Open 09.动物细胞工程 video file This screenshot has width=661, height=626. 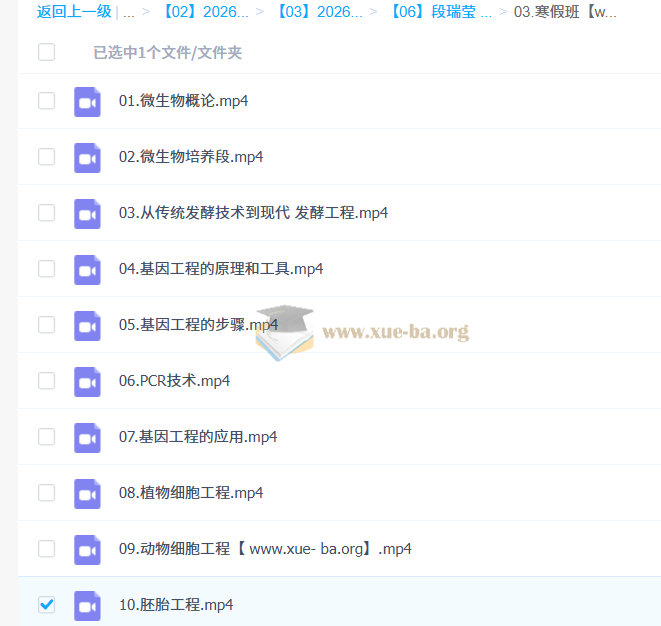tap(265, 549)
